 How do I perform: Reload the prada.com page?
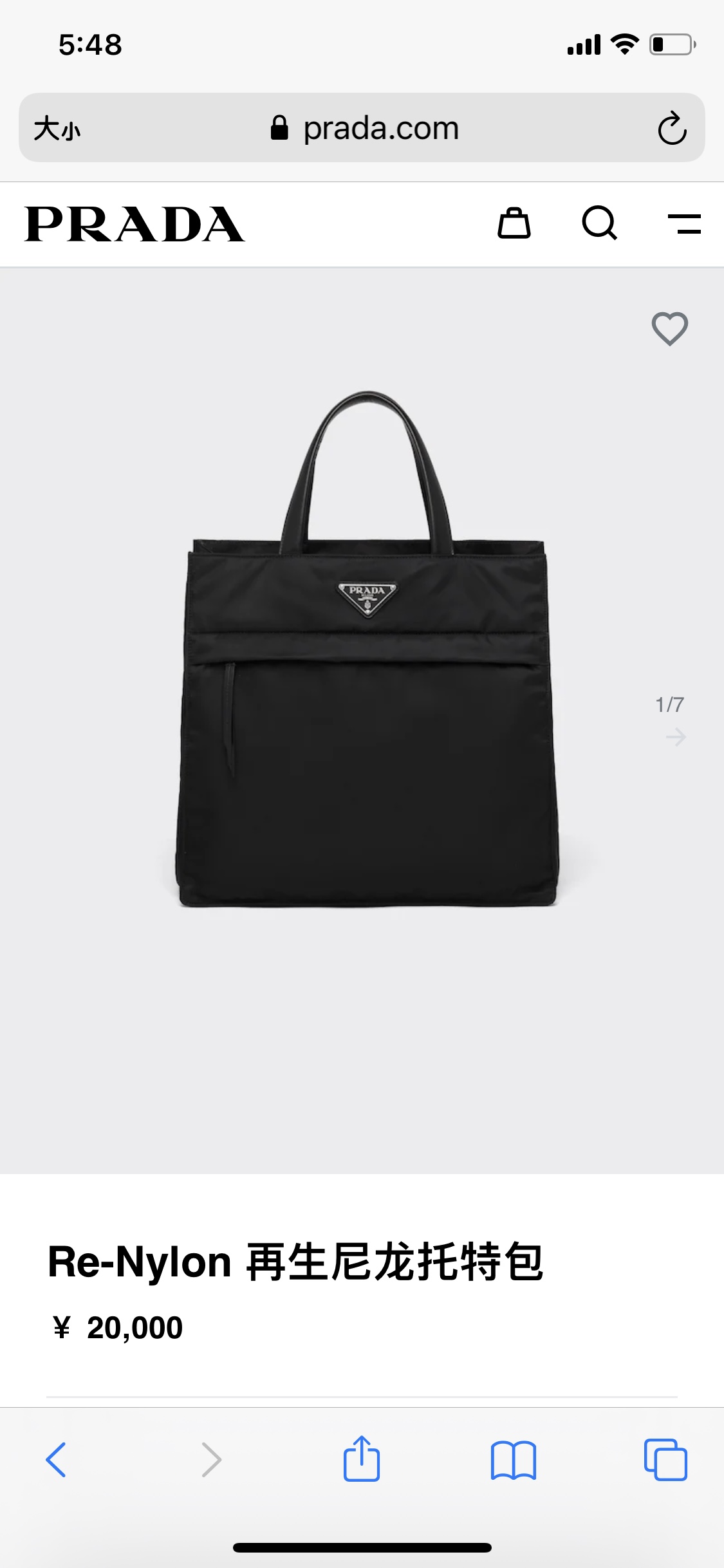[x=672, y=128]
